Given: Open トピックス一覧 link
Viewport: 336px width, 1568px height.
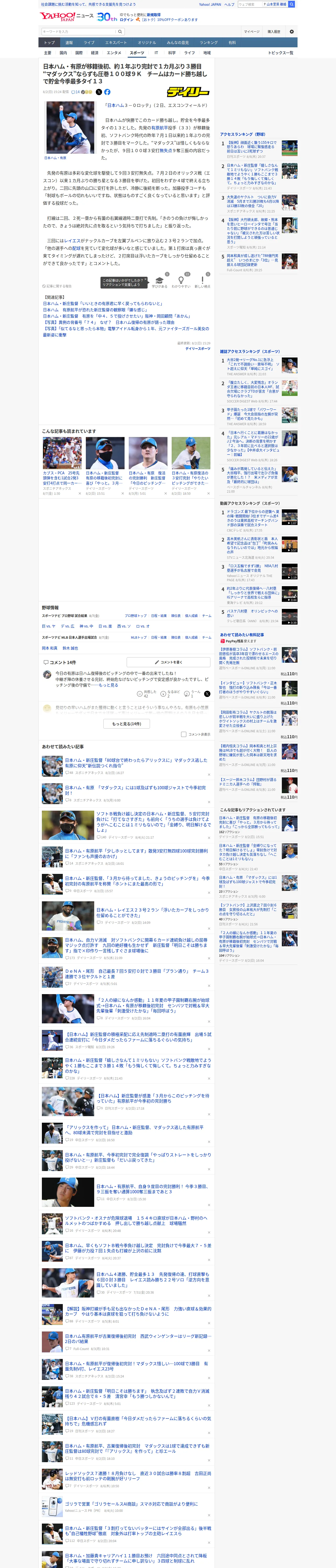Looking at the screenshot, I should click(x=281, y=53).
